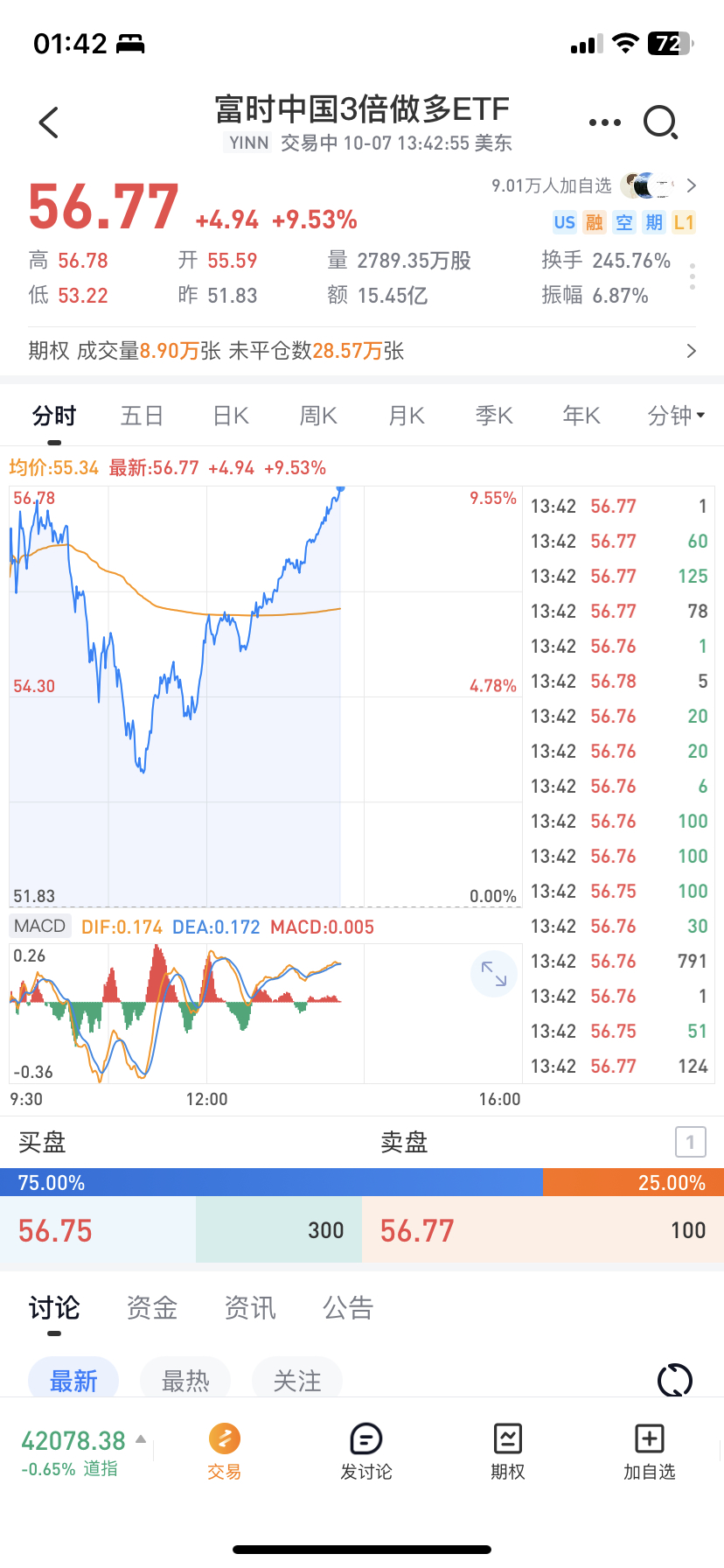
Task: View the 年K chart
Action: (x=581, y=416)
